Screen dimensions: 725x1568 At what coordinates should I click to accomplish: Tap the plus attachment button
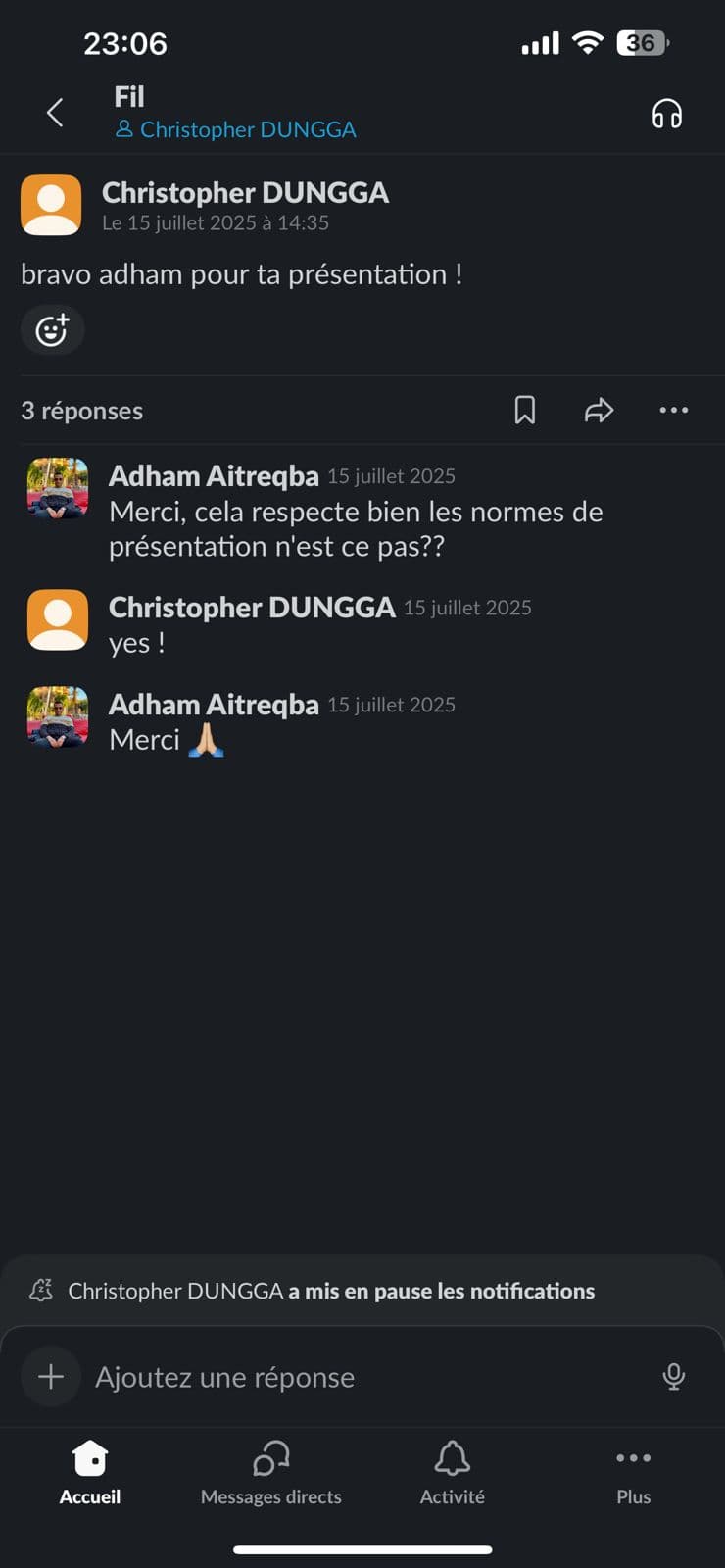51,1377
